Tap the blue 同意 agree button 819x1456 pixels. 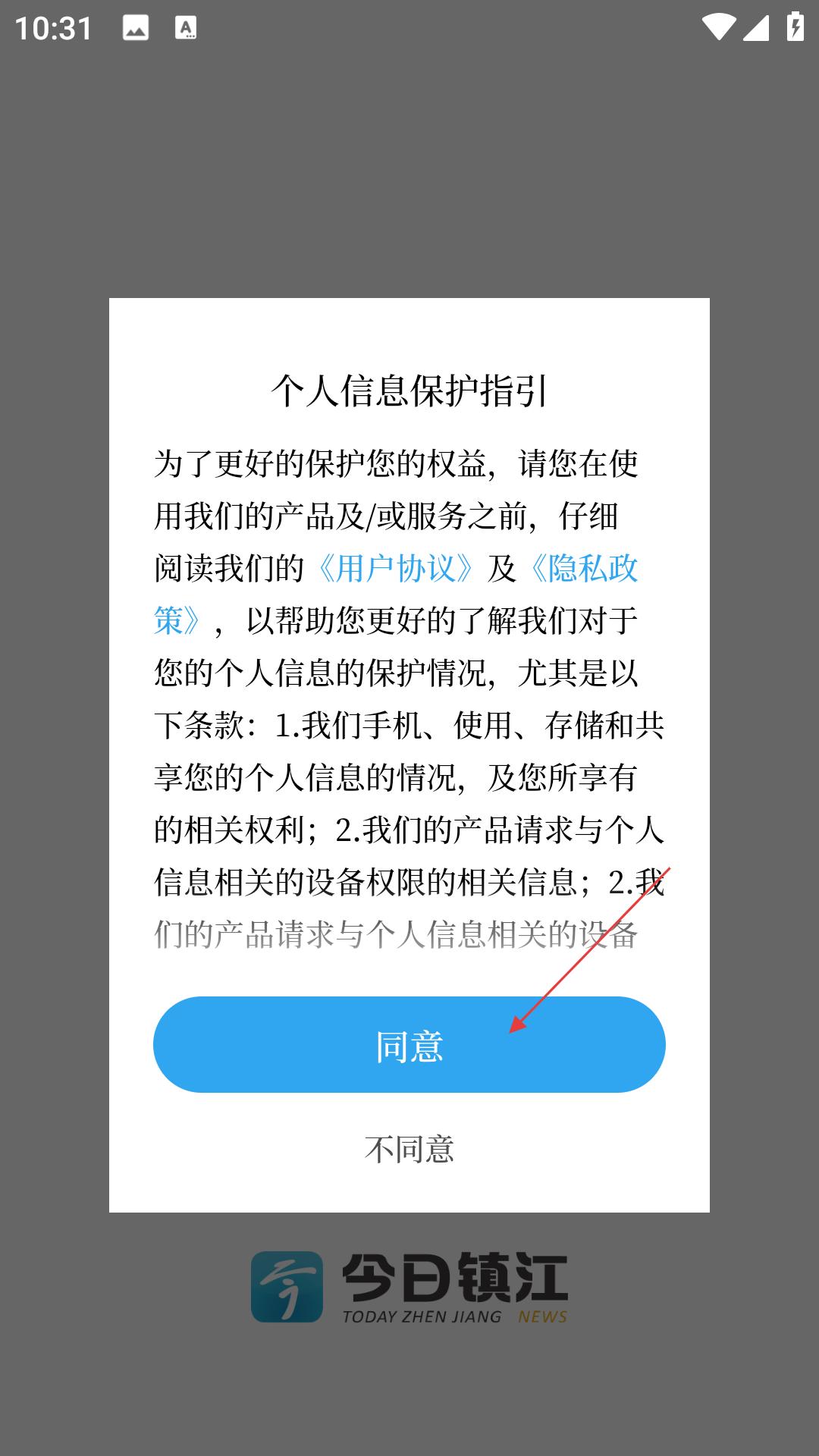pyautogui.click(x=409, y=1044)
